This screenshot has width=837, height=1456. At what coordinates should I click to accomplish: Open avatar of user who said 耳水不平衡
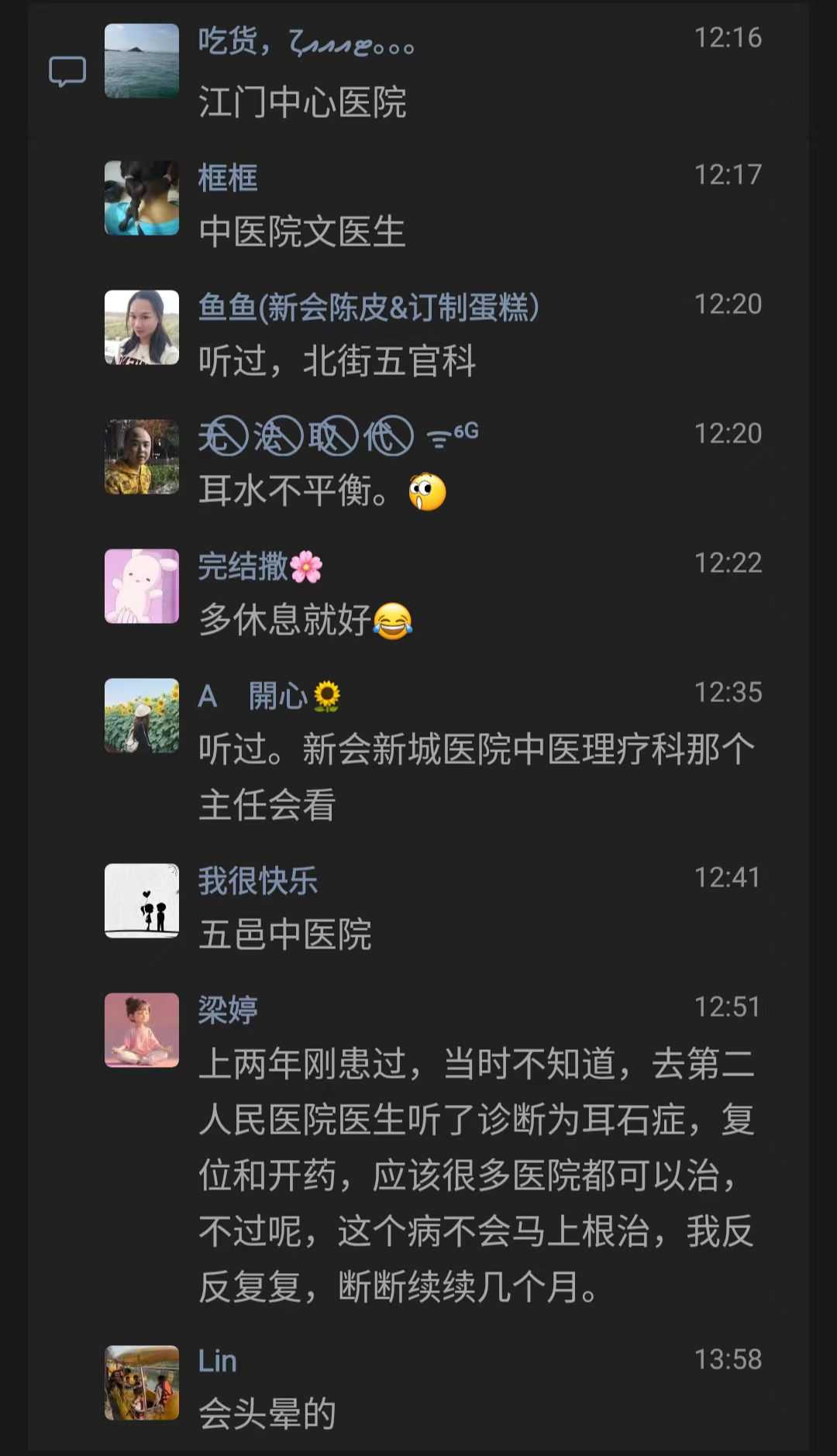(x=142, y=457)
